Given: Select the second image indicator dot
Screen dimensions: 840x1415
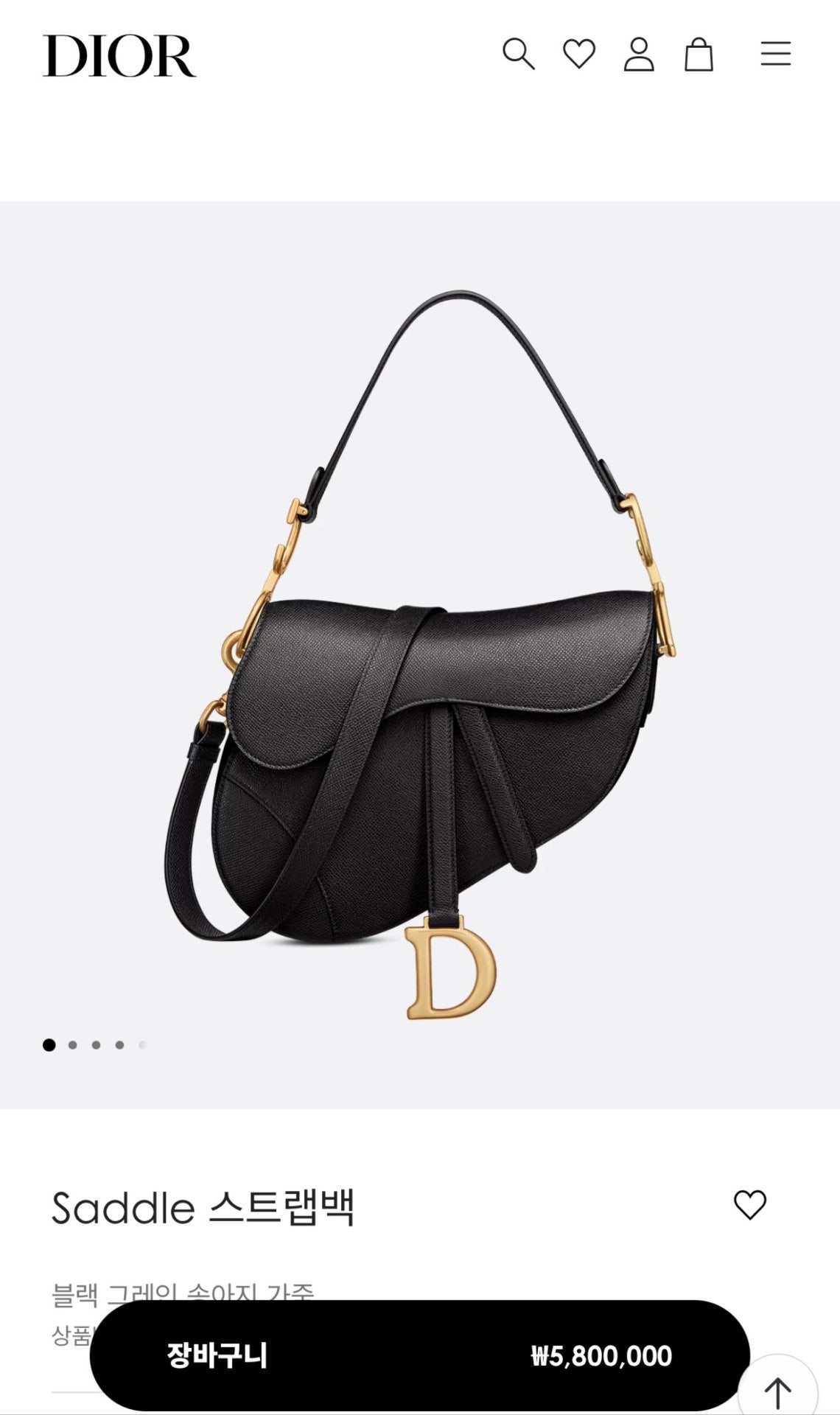Looking at the screenshot, I should (72, 1045).
